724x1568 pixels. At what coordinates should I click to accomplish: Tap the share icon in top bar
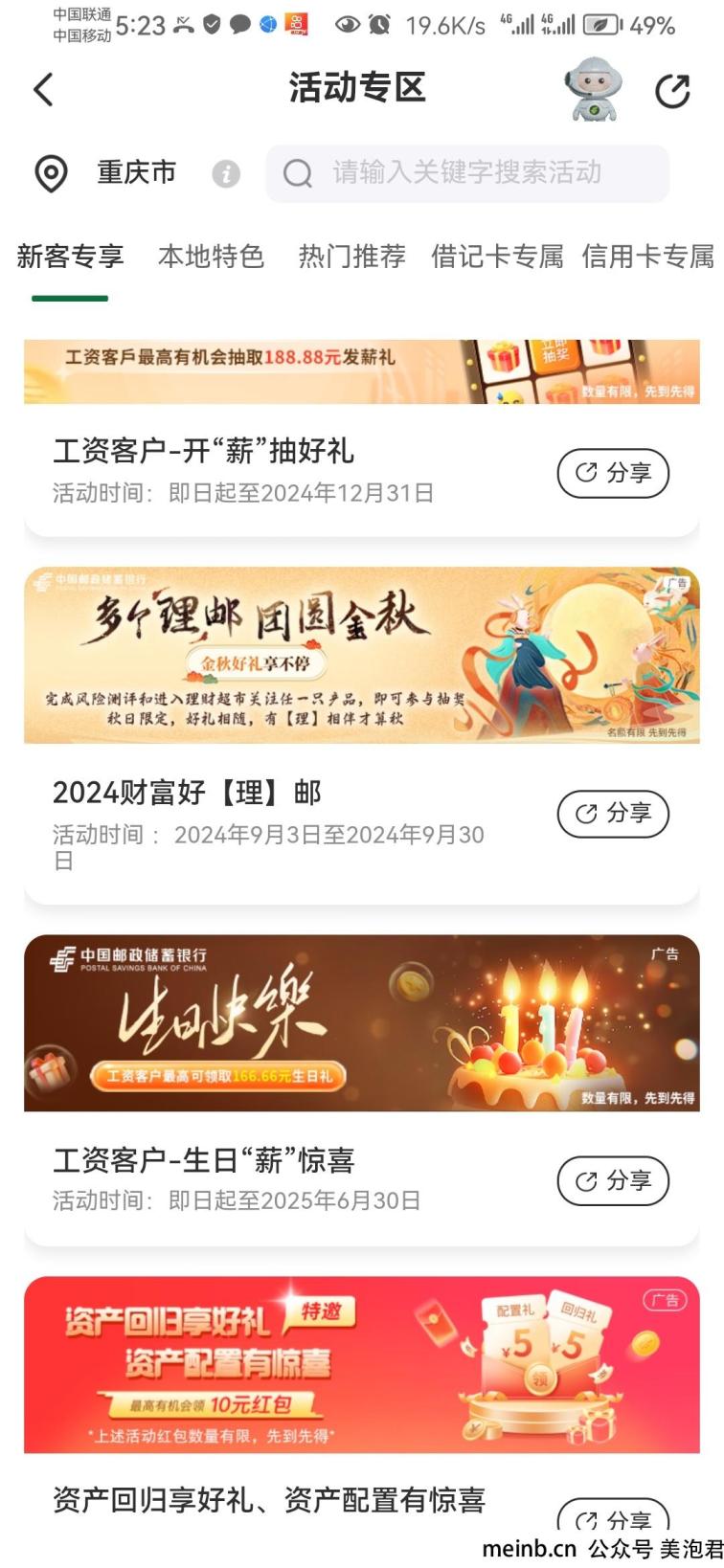coord(672,91)
